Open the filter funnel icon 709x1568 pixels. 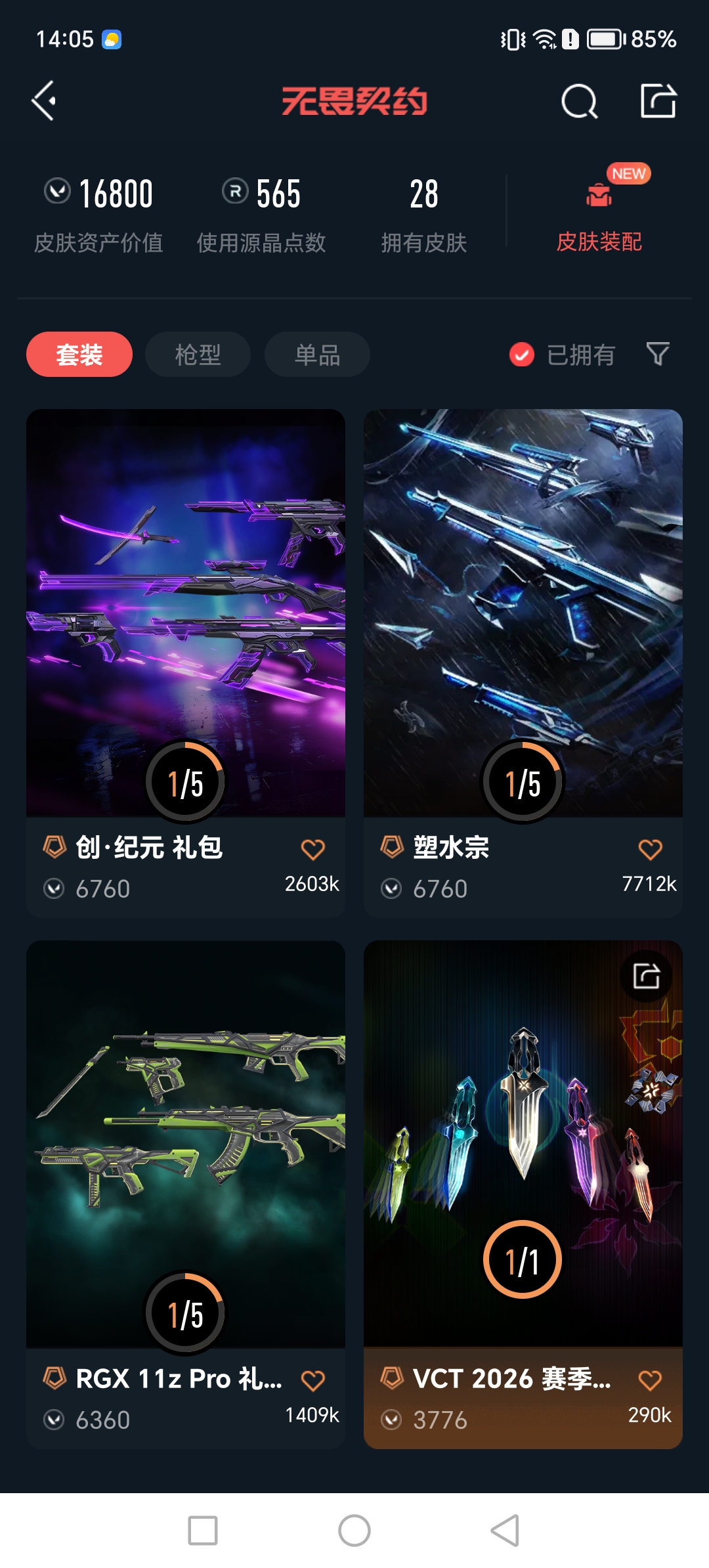[659, 355]
